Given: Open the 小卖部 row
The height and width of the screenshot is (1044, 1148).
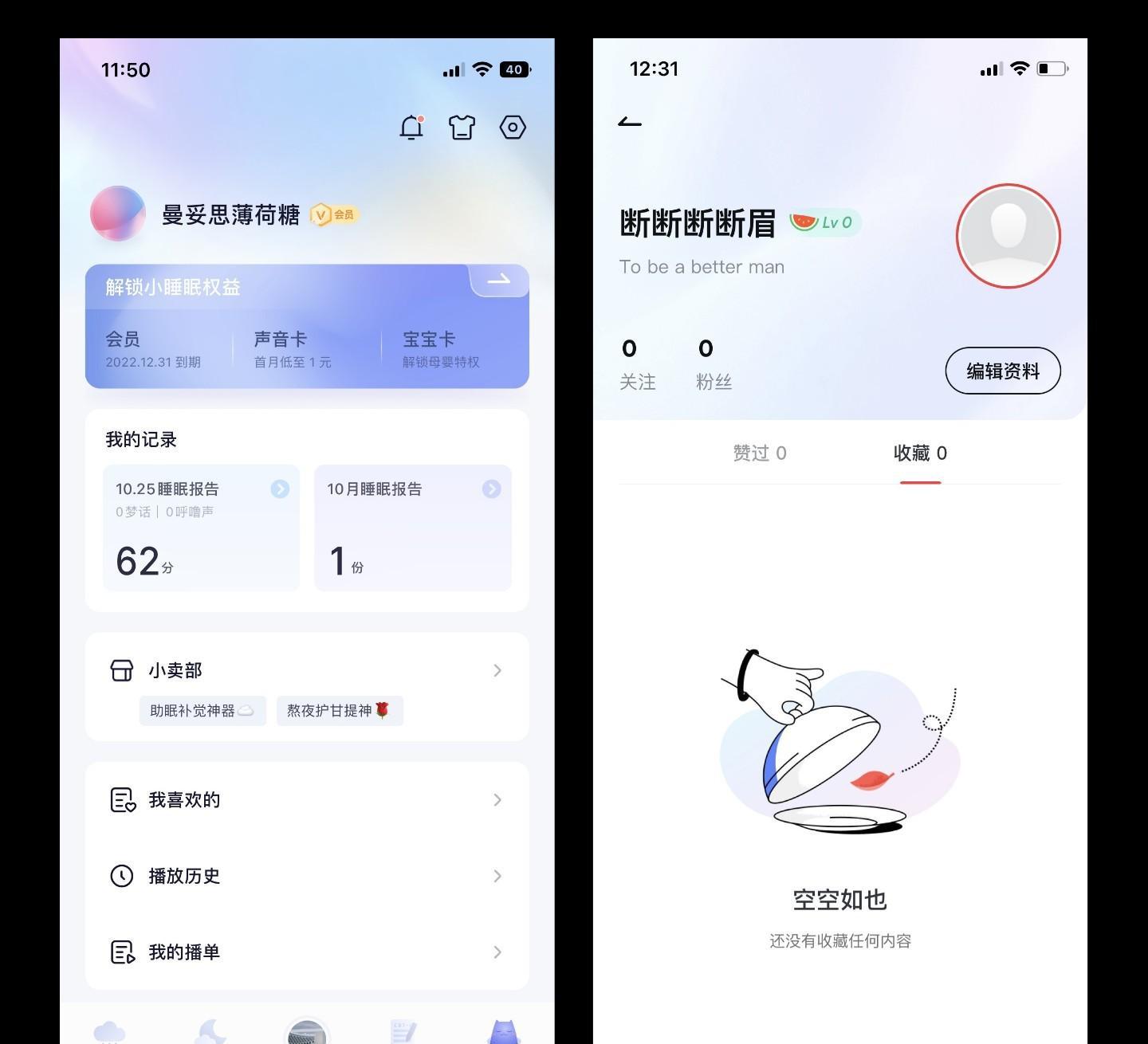Looking at the screenshot, I should coord(307,670).
